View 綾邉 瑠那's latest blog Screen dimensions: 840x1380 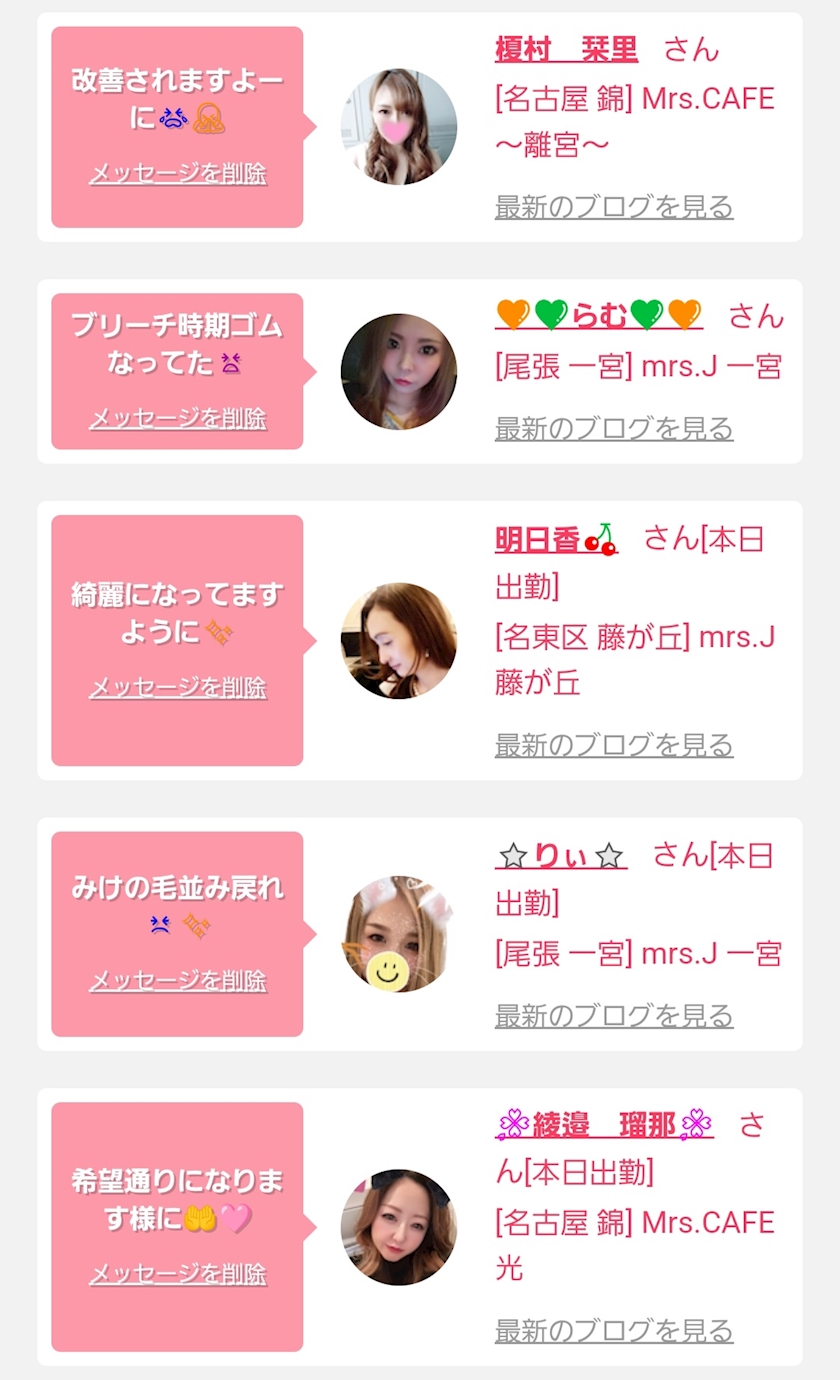[614, 1331]
